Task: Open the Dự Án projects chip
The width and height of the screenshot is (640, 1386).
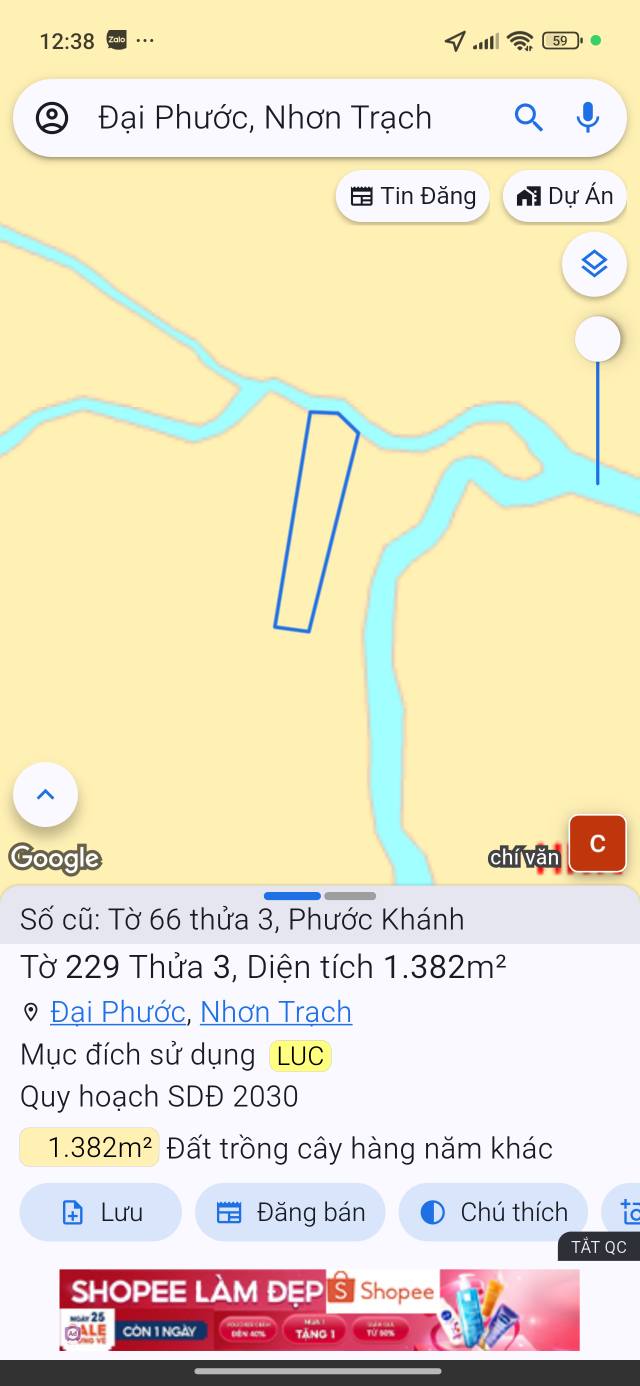Action: click(x=564, y=196)
